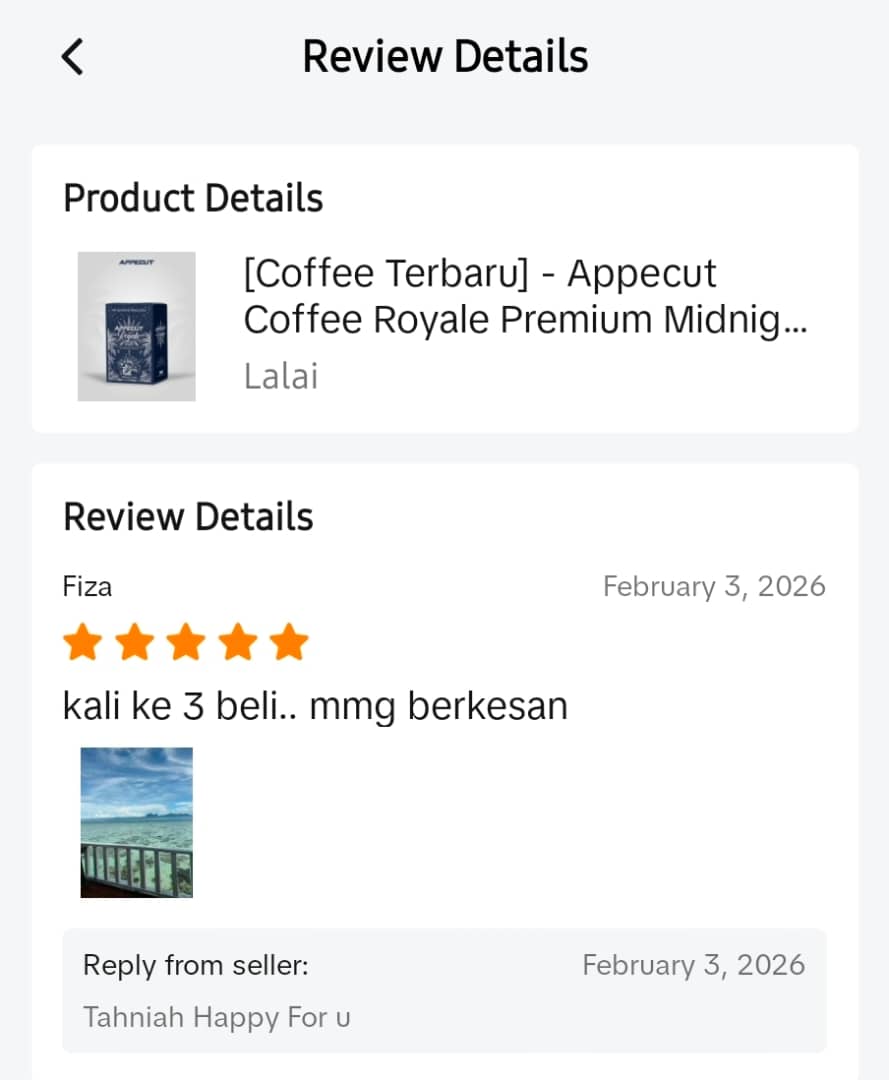
Task: Open the Reply from seller section
Action: 195,965
